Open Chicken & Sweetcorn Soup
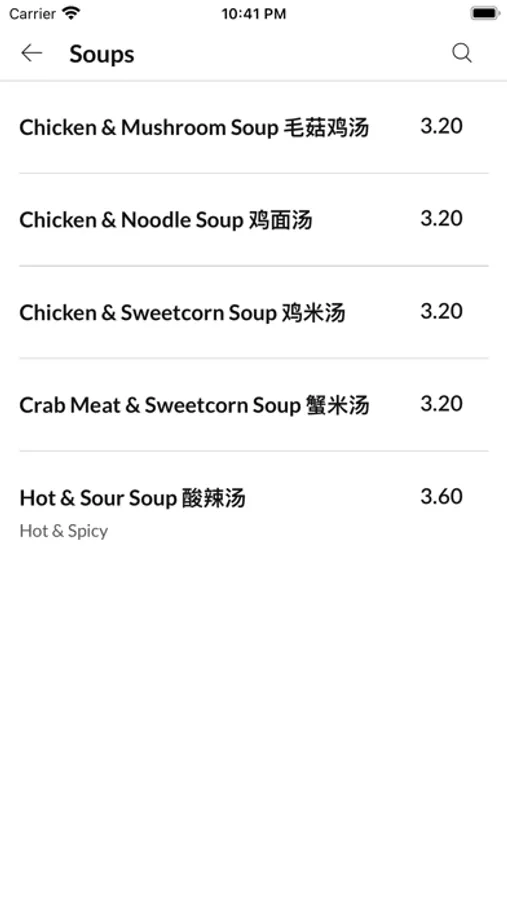The image size is (507, 900). coord(254,312)
